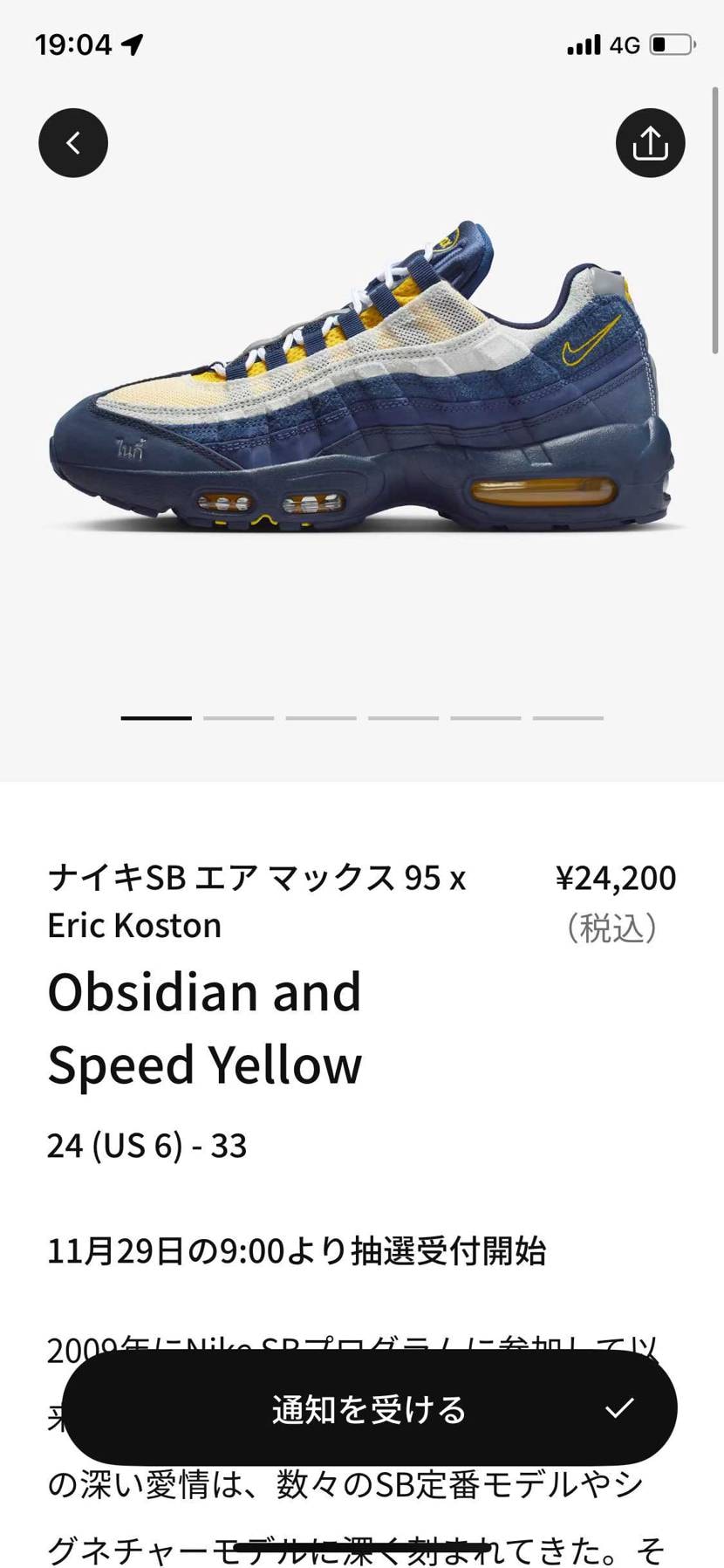724x1568 pixels.
Task: Tap the ¥24,200 price label
Action: click(617, 879)
